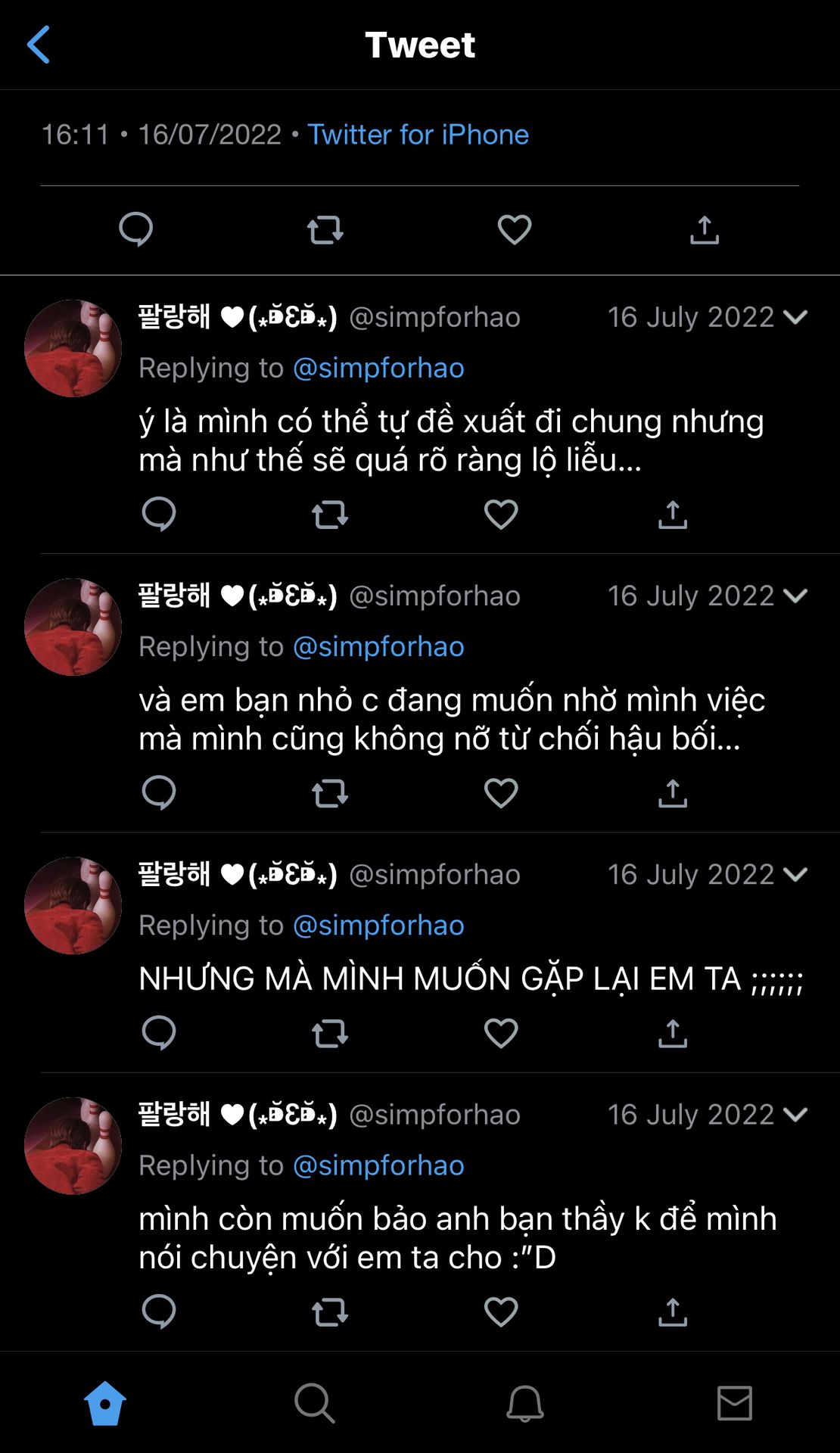Switch to the Home tab

(x=105, y=1404)
